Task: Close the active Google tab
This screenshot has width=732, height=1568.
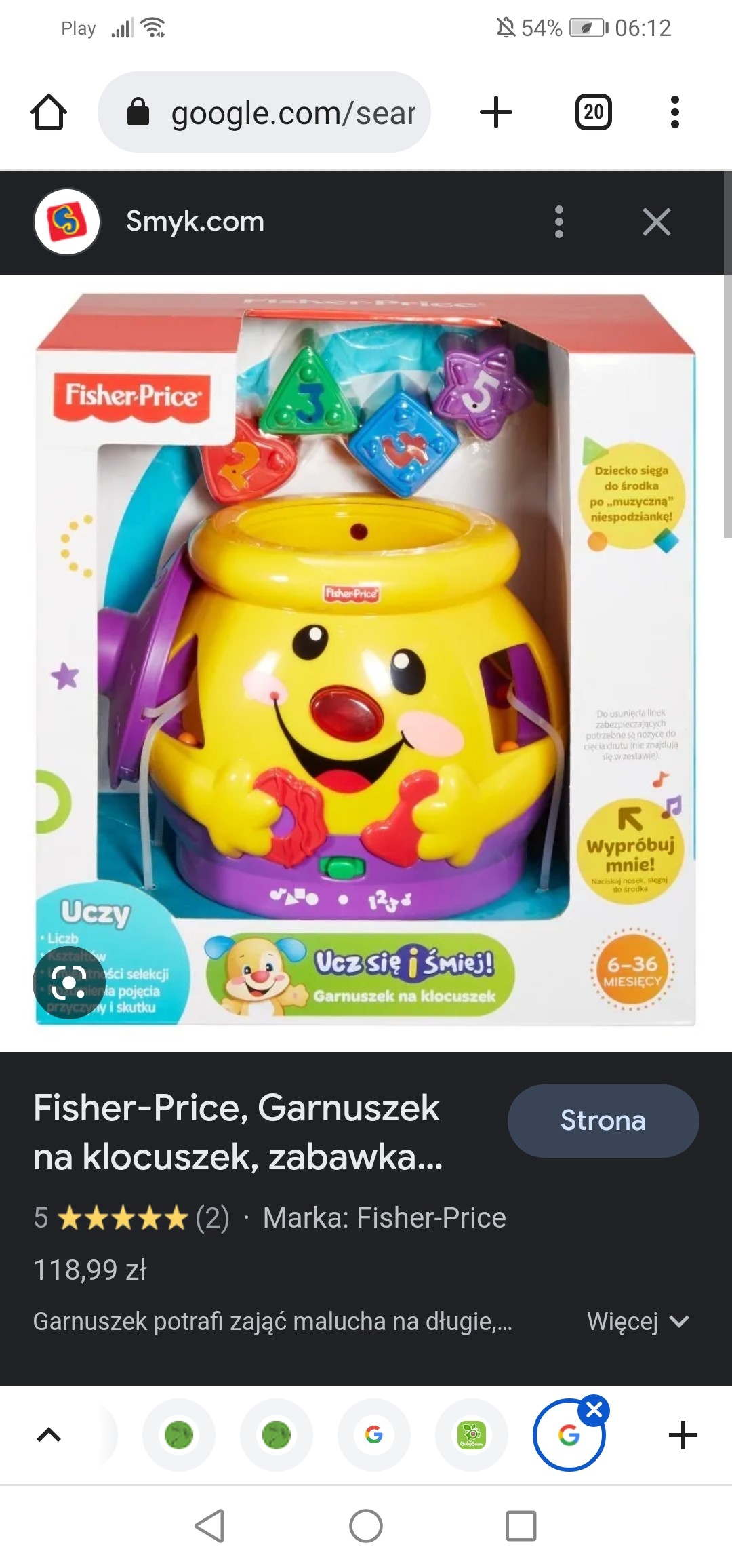Action: click(594, 1410)
